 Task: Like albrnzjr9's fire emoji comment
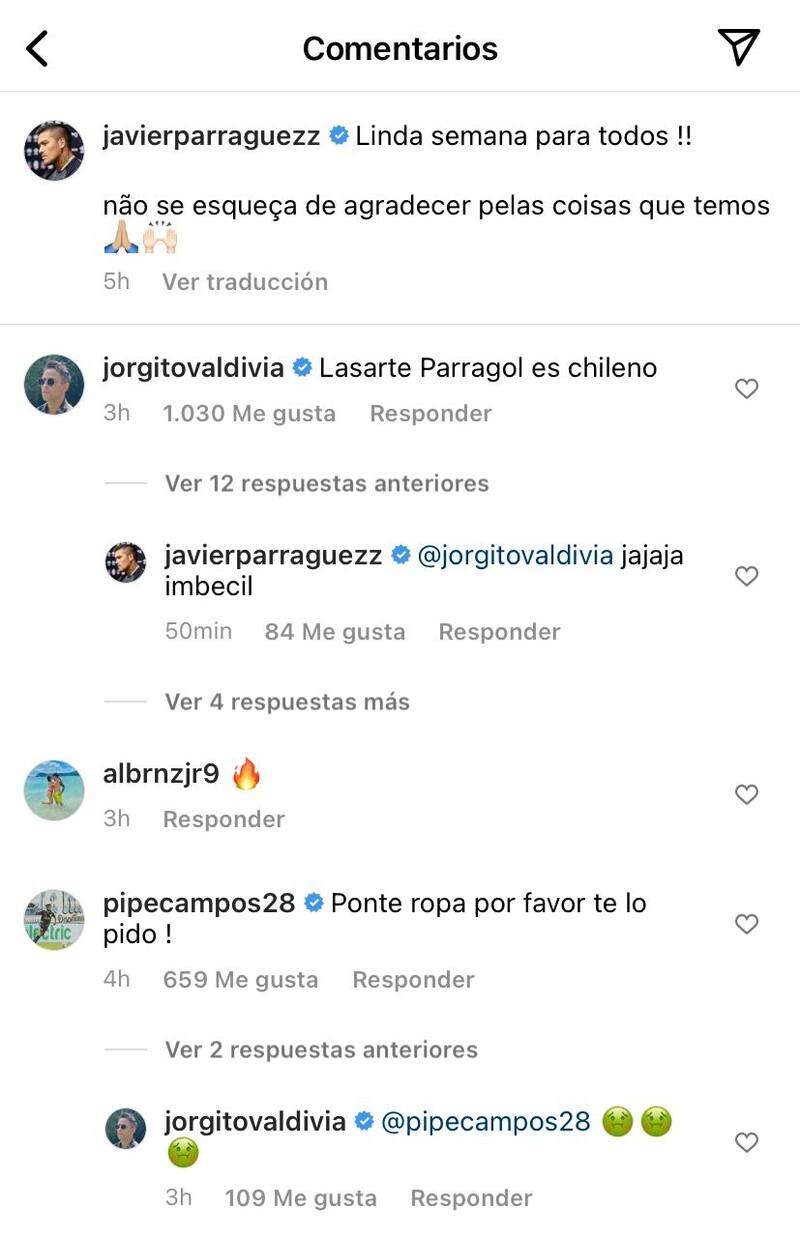(746, 795)
